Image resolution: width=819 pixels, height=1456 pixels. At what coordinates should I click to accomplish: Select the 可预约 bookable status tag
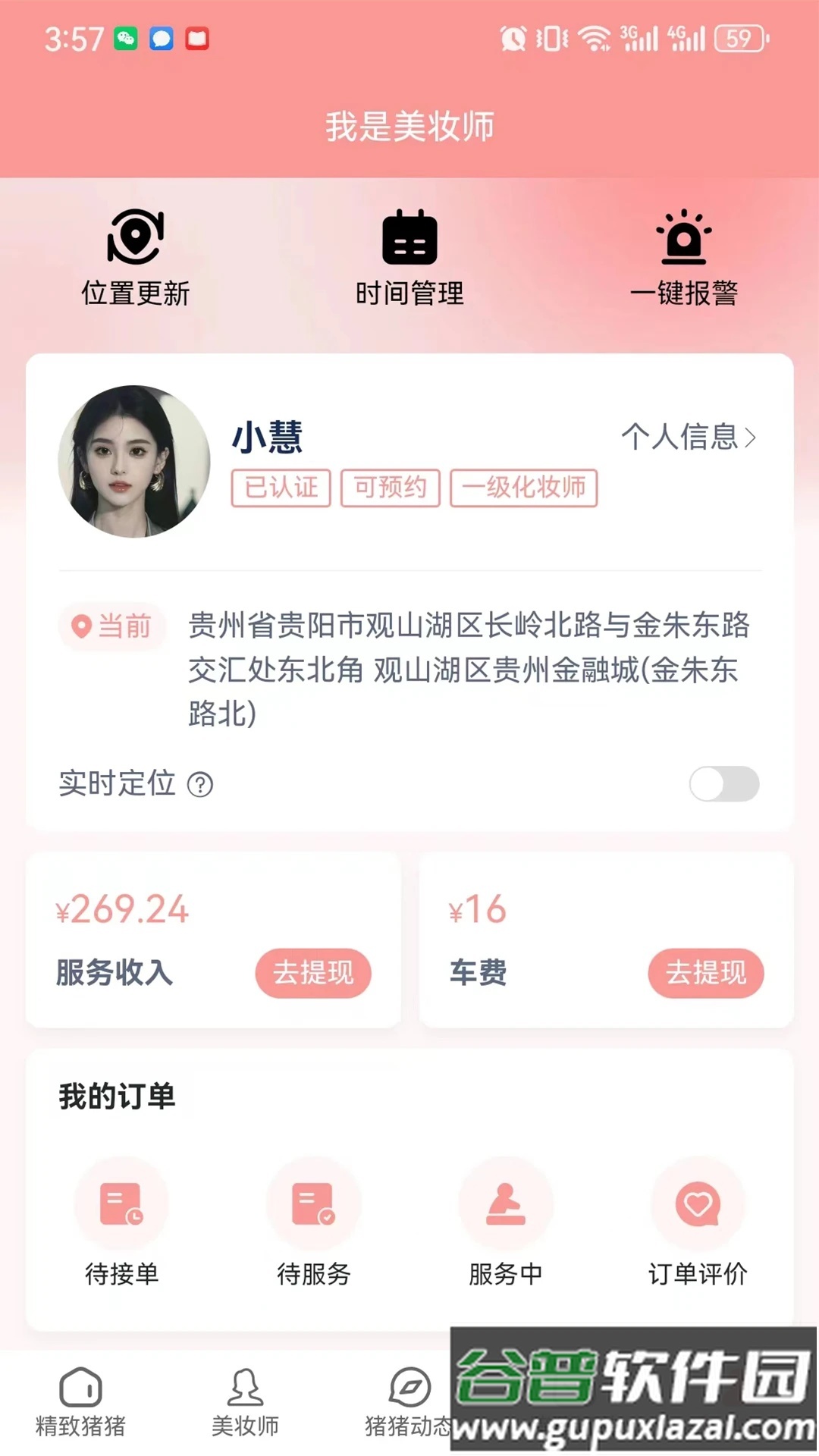point(390,489)
